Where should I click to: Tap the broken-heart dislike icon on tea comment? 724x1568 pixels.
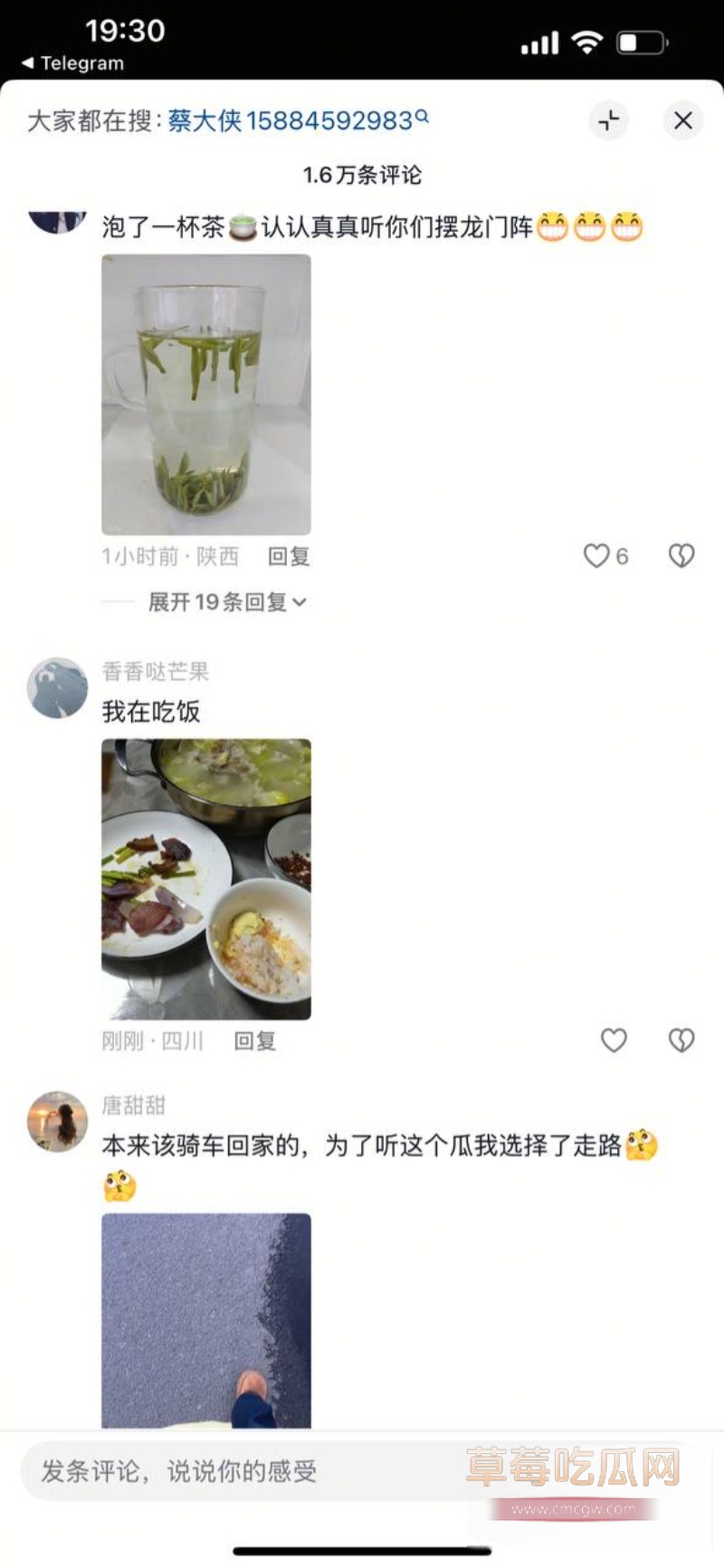[681, 556]
